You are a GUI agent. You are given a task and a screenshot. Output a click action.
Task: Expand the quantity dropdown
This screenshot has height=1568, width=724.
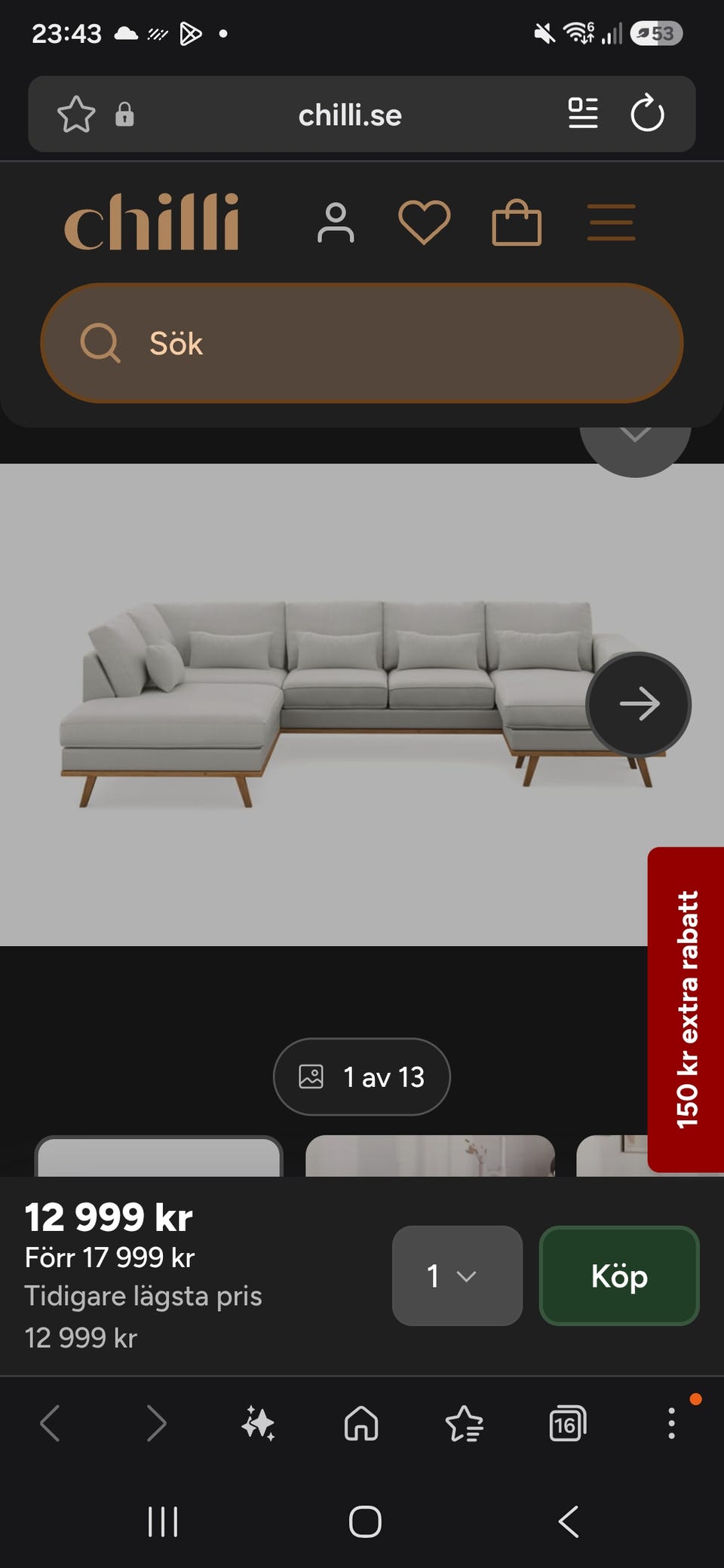pyautogui.click(x=457, y=1276)
